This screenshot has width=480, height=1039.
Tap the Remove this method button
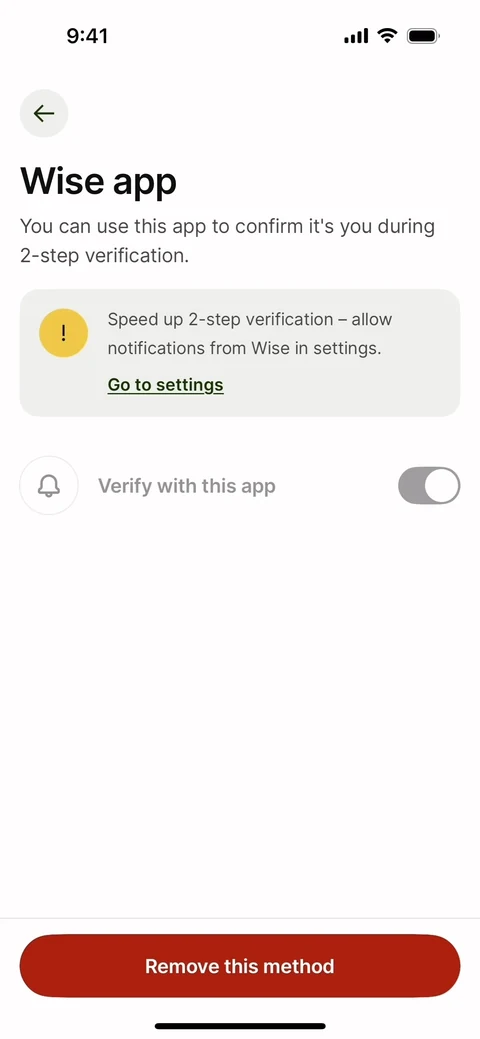pos(239,965)
